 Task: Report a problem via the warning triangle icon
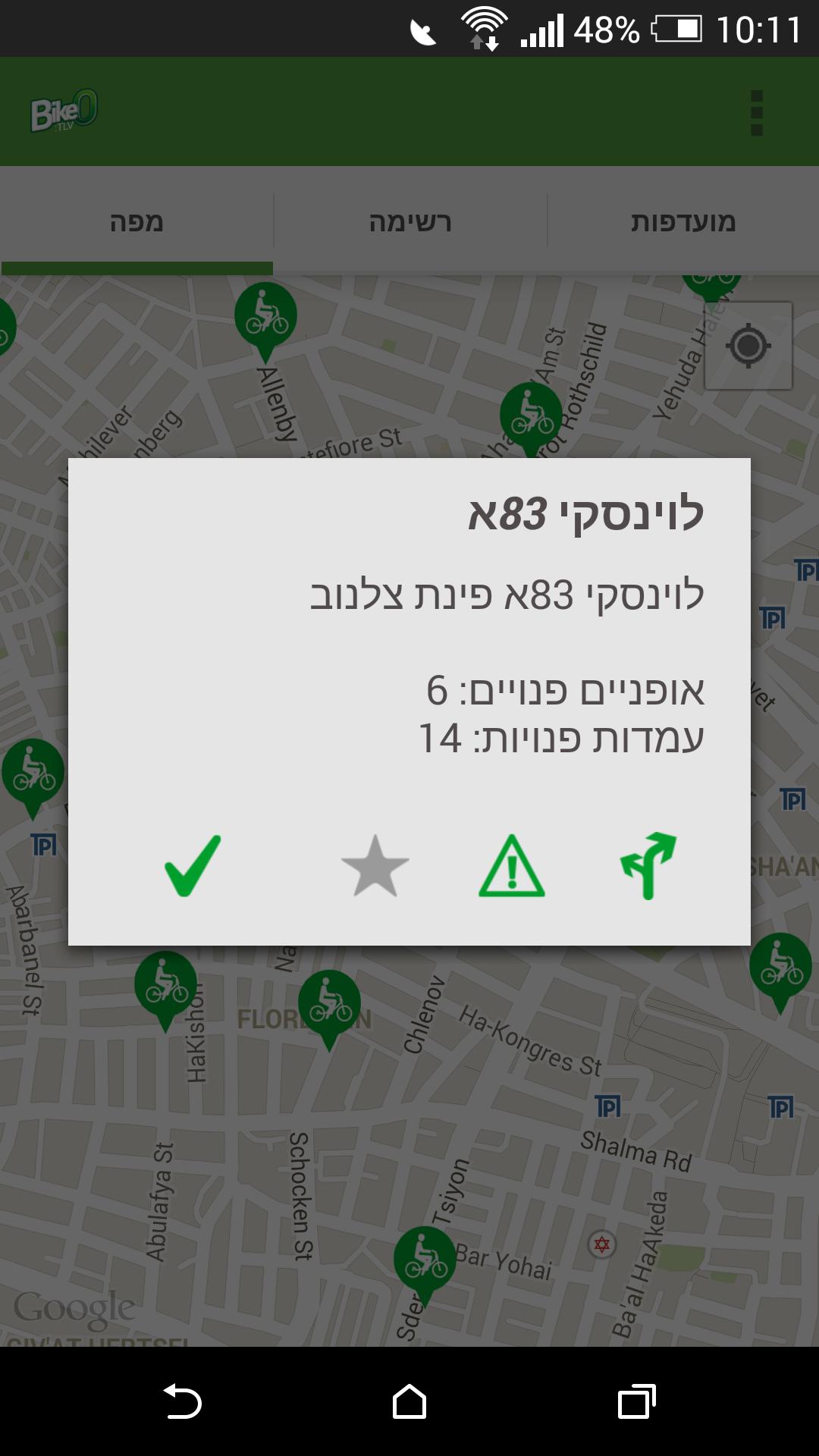[512, 866]
